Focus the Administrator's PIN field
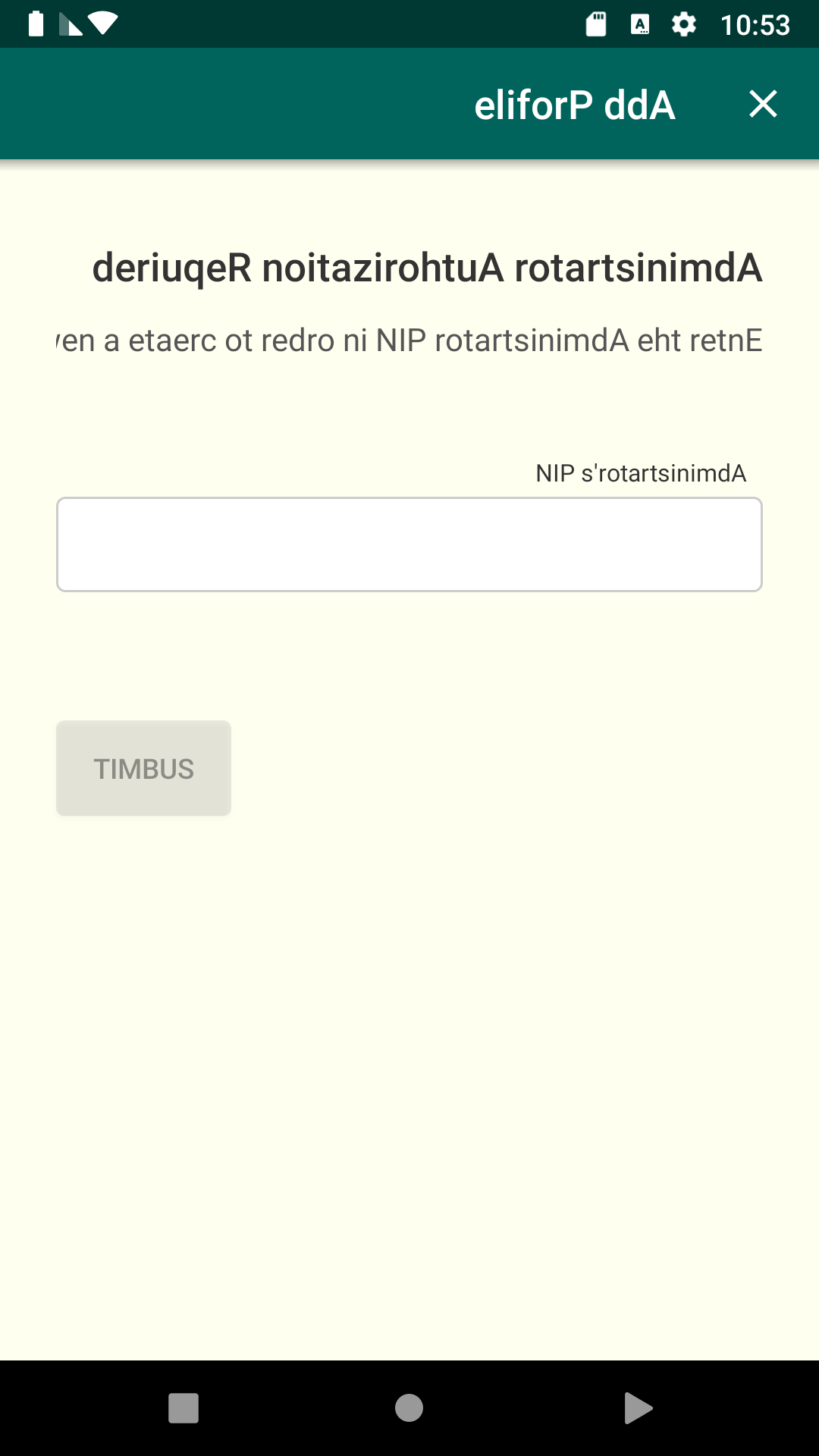The image size is (819, 1456). [x=409, y=544]
